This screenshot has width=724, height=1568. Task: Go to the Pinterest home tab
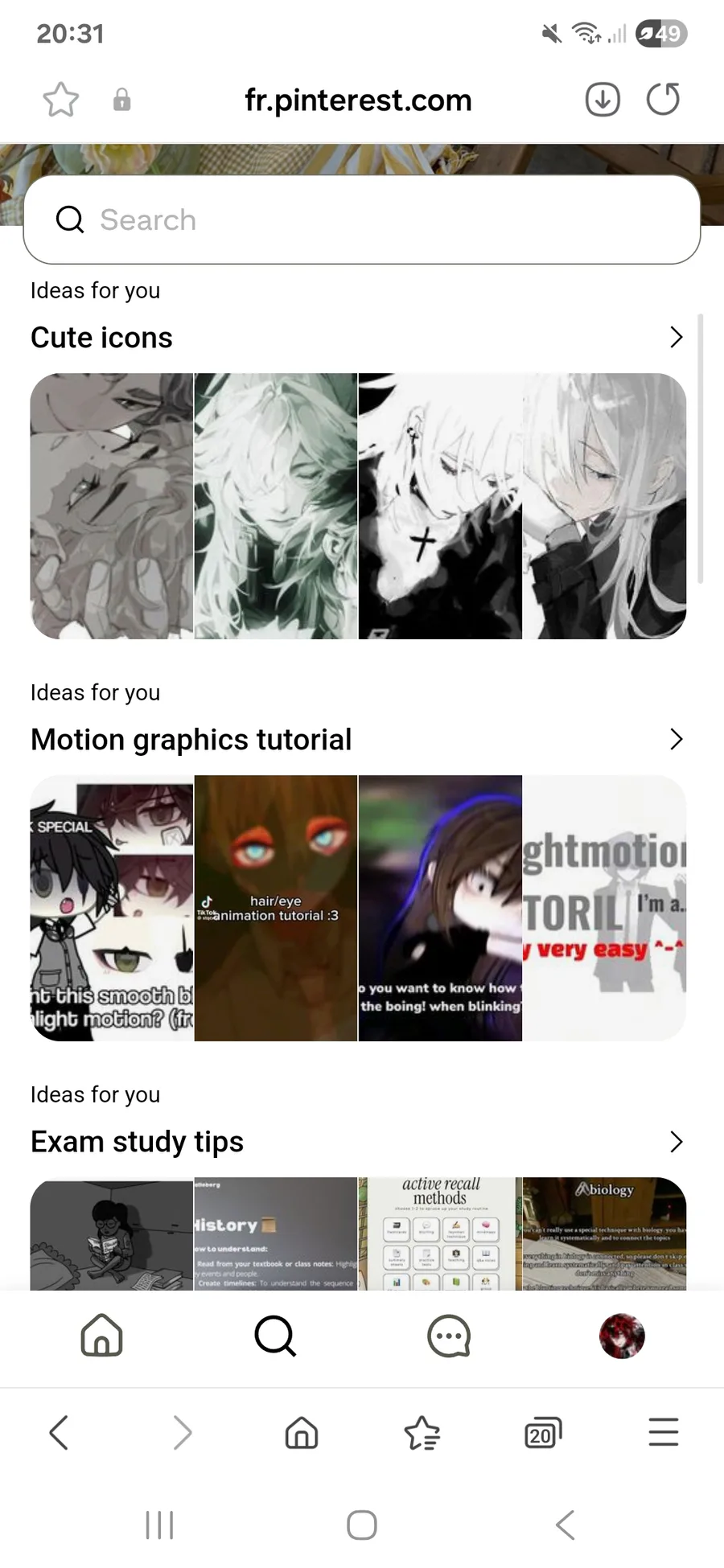pyautogui.click(x=102, y=1336)
